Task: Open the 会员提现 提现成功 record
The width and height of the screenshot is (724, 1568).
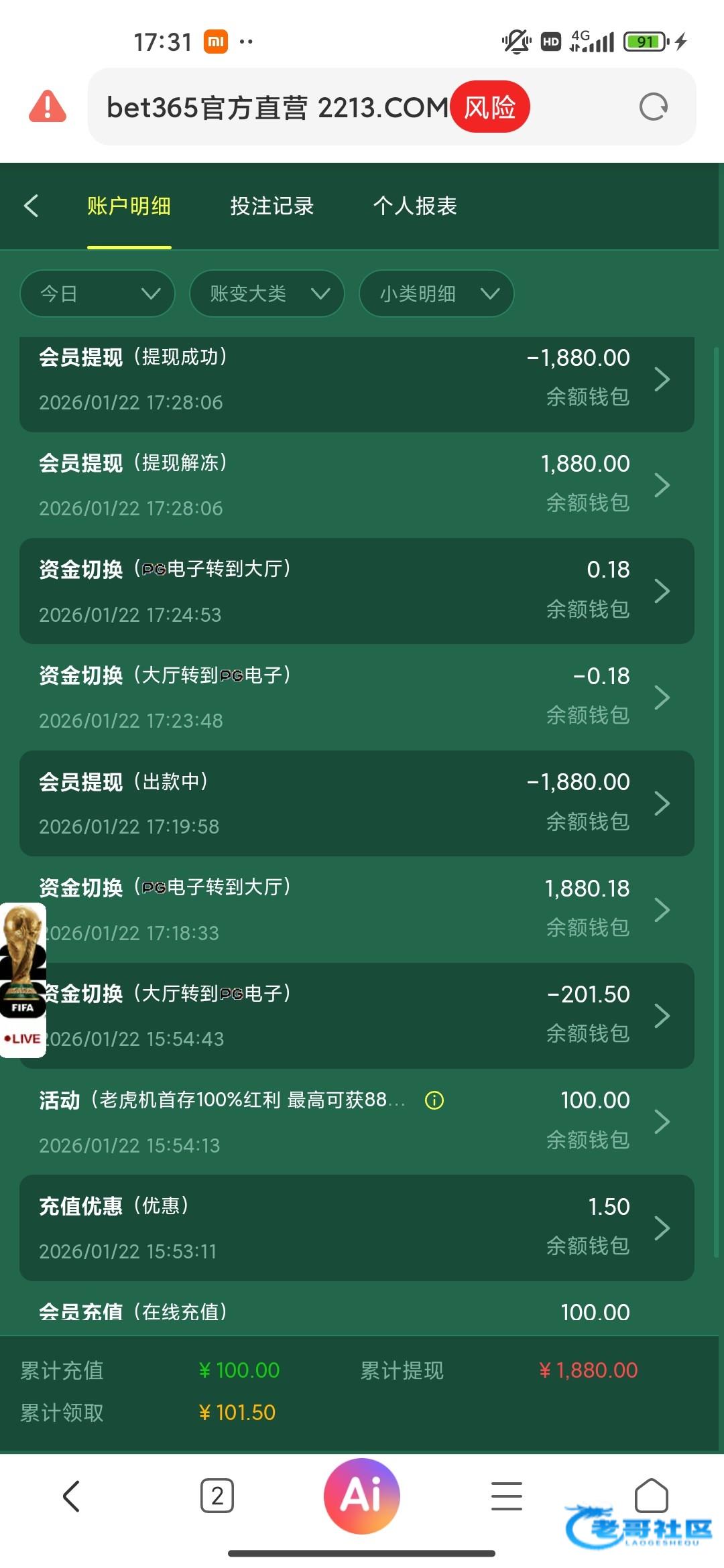Action: click(357, 379)
